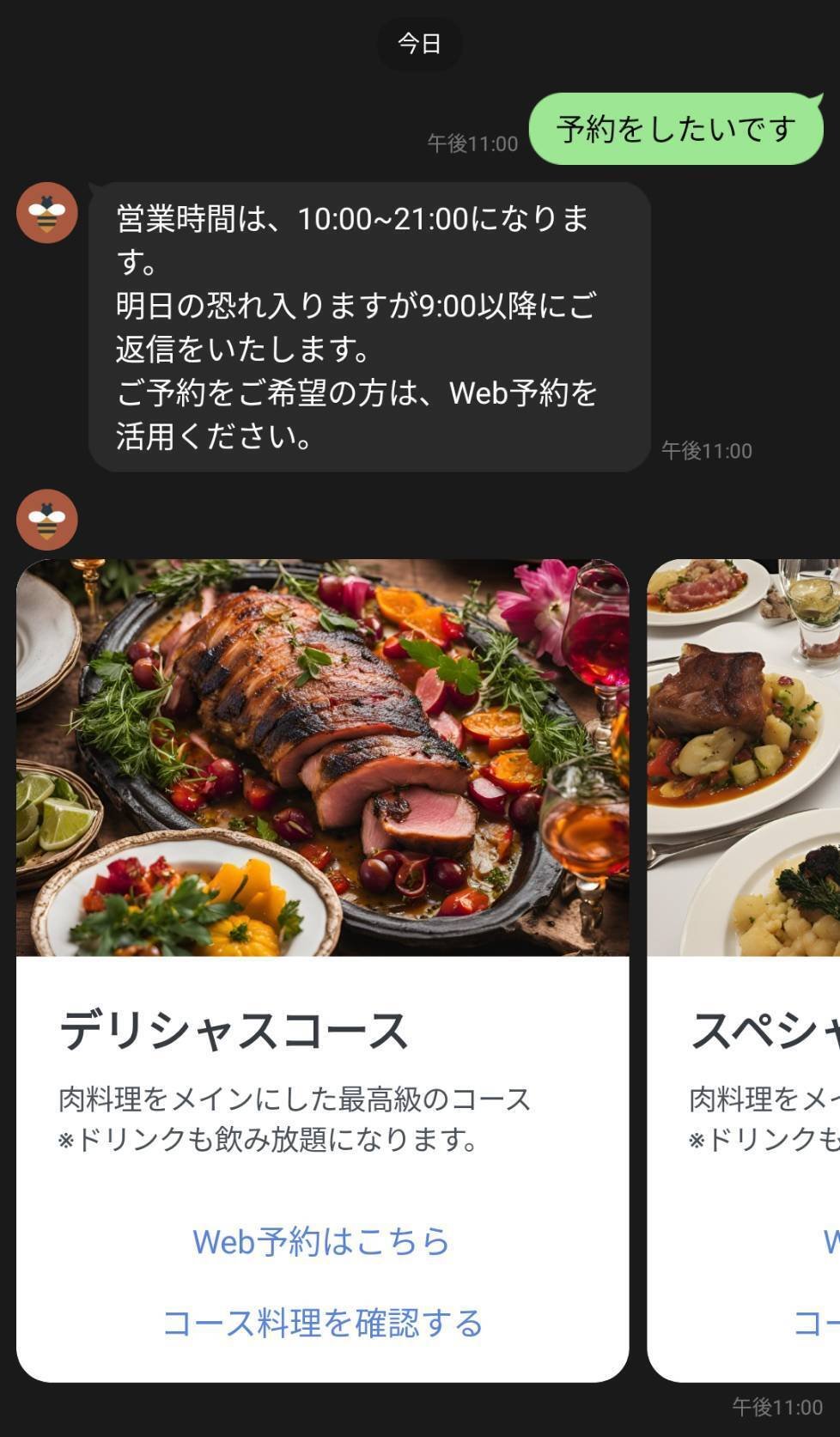
Task: Open the デリシャスコース roast meat image
Action: tap(322, 758)
